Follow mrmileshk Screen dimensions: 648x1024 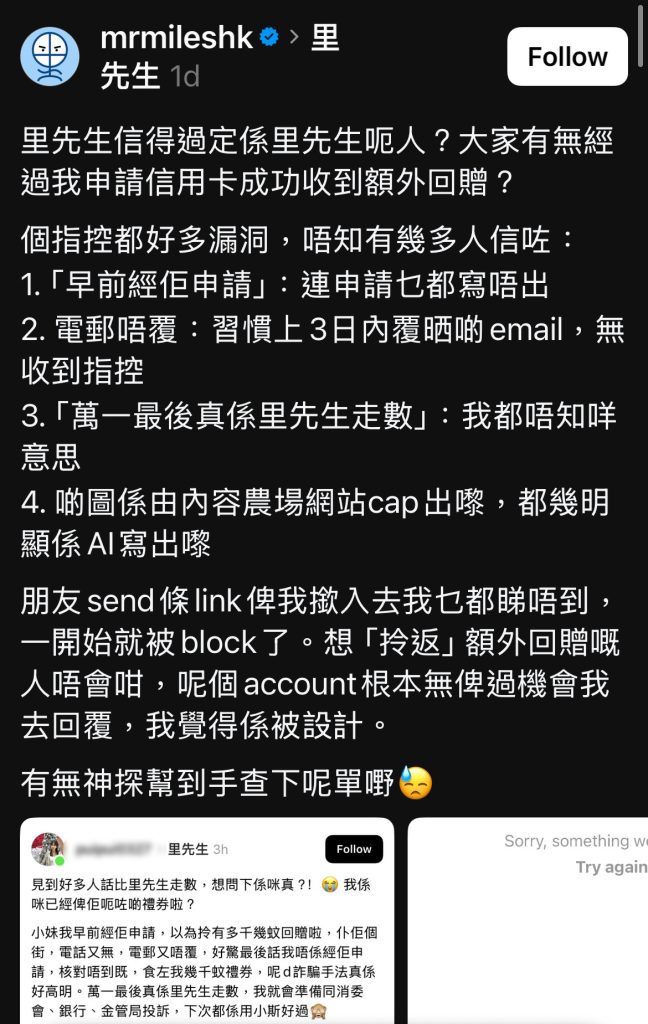click(x=567, y=57)
